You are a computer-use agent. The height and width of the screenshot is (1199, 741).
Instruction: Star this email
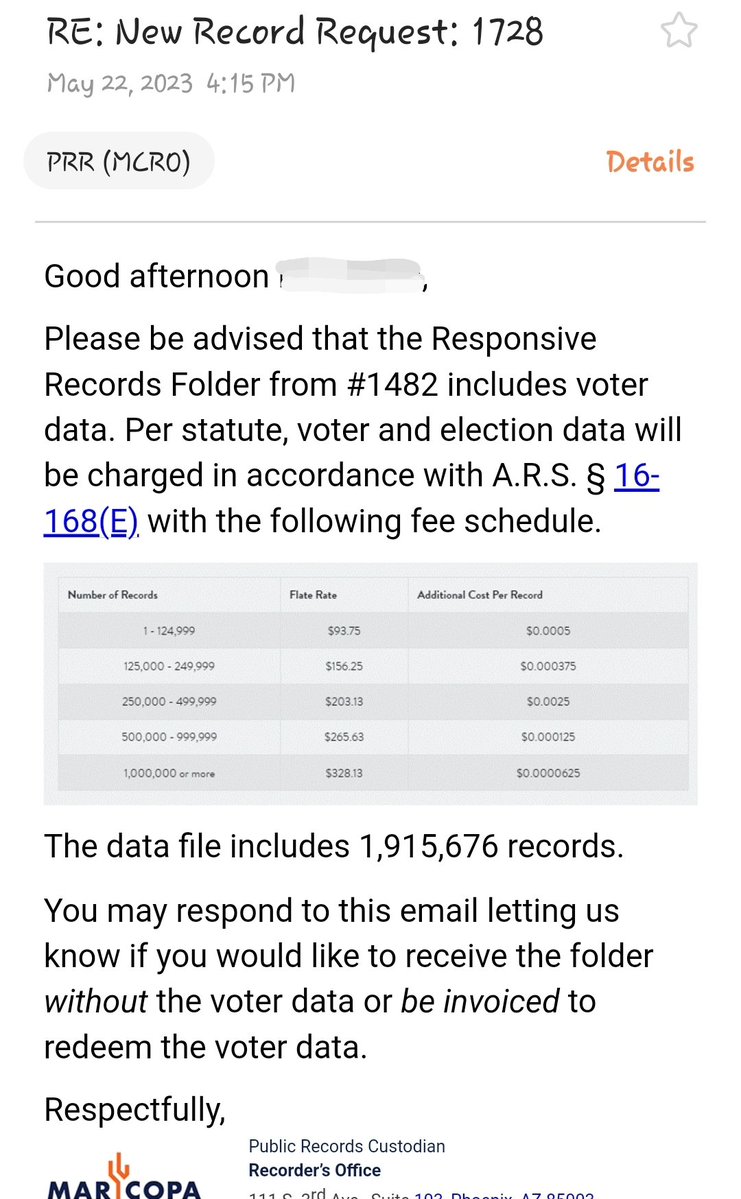click(679, 31)
